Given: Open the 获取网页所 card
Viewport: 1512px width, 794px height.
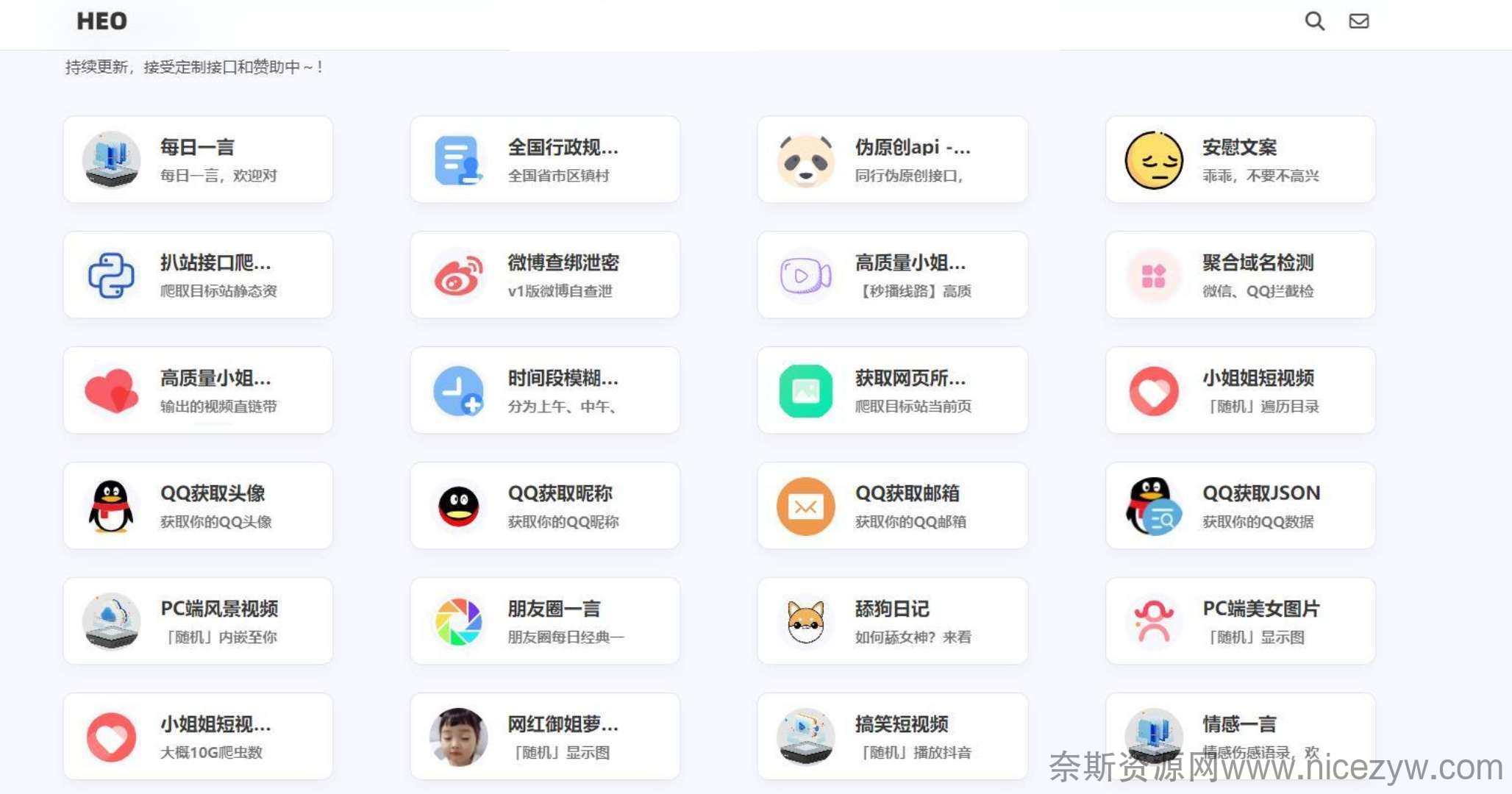Looking at the screenshot, I should coord(892,390).
